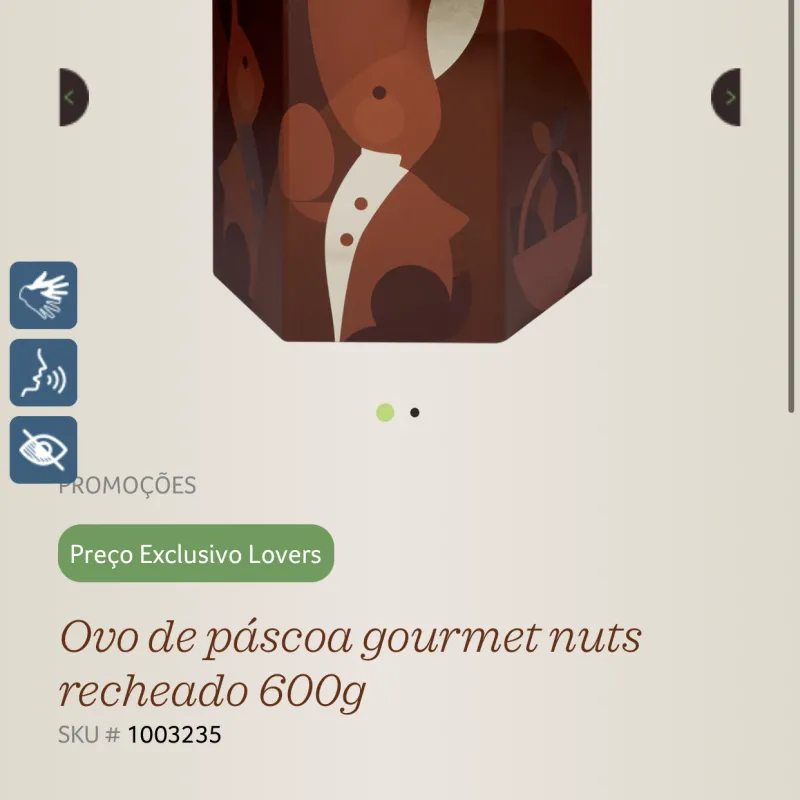Select the first image indicator dot
This screenshot has width=800, height=800.
(385, 412)
